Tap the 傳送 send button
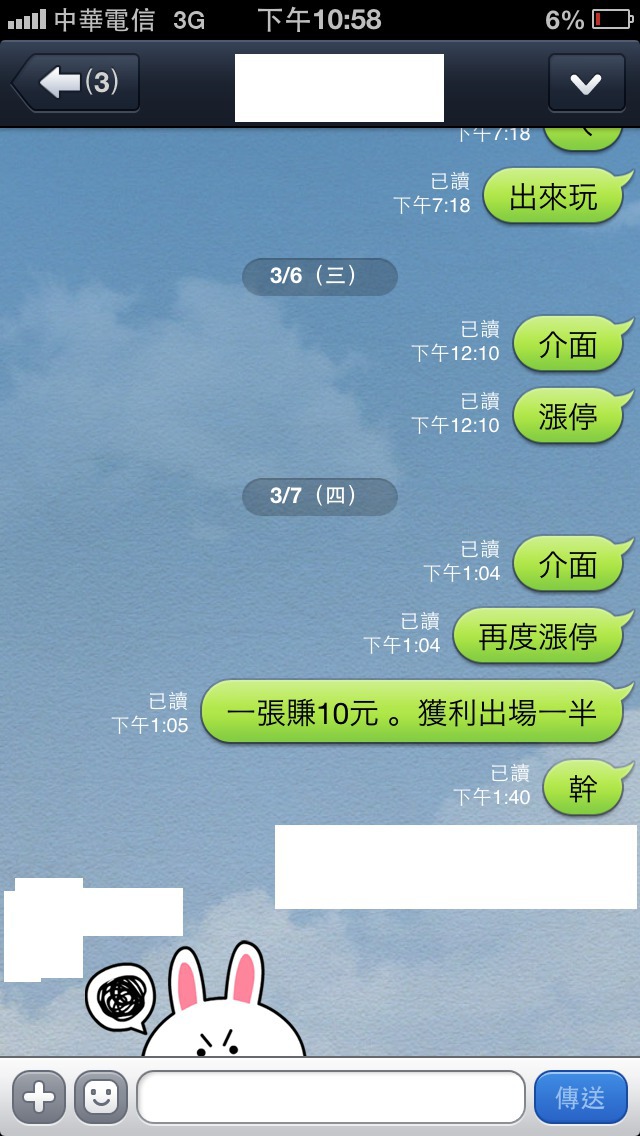The image size is (640, 1136). [x=581, y=1098]
